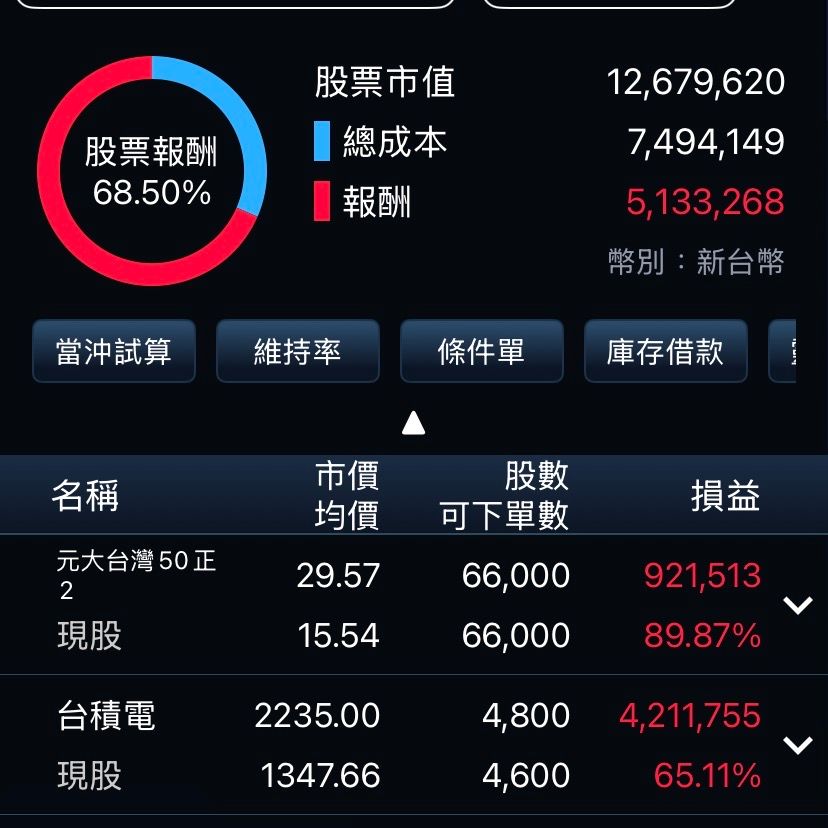Expand the 台積電 holding details
Image resolution: width=828 pixels, height=828 pixels.
tap(797, 745)
